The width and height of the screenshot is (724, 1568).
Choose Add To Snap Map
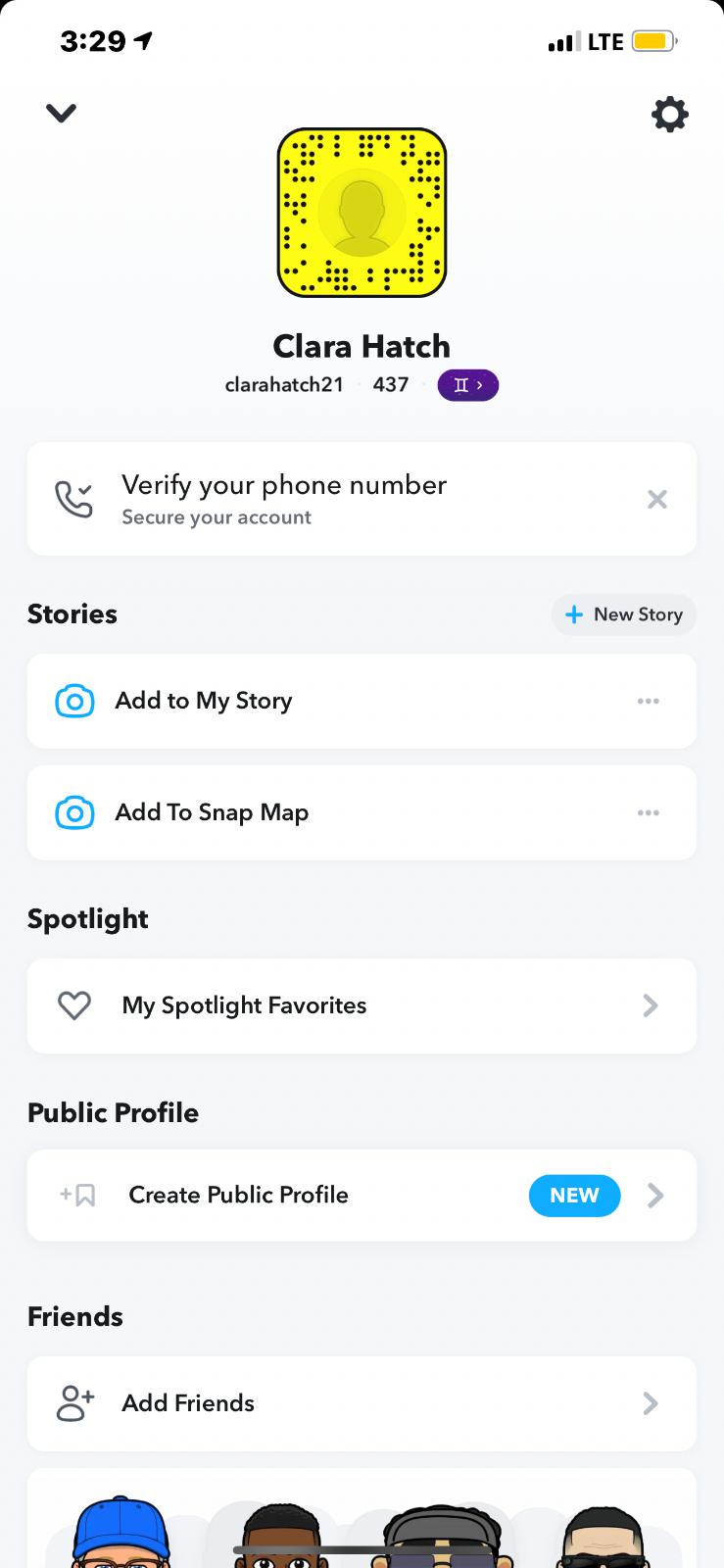(212, 812)
